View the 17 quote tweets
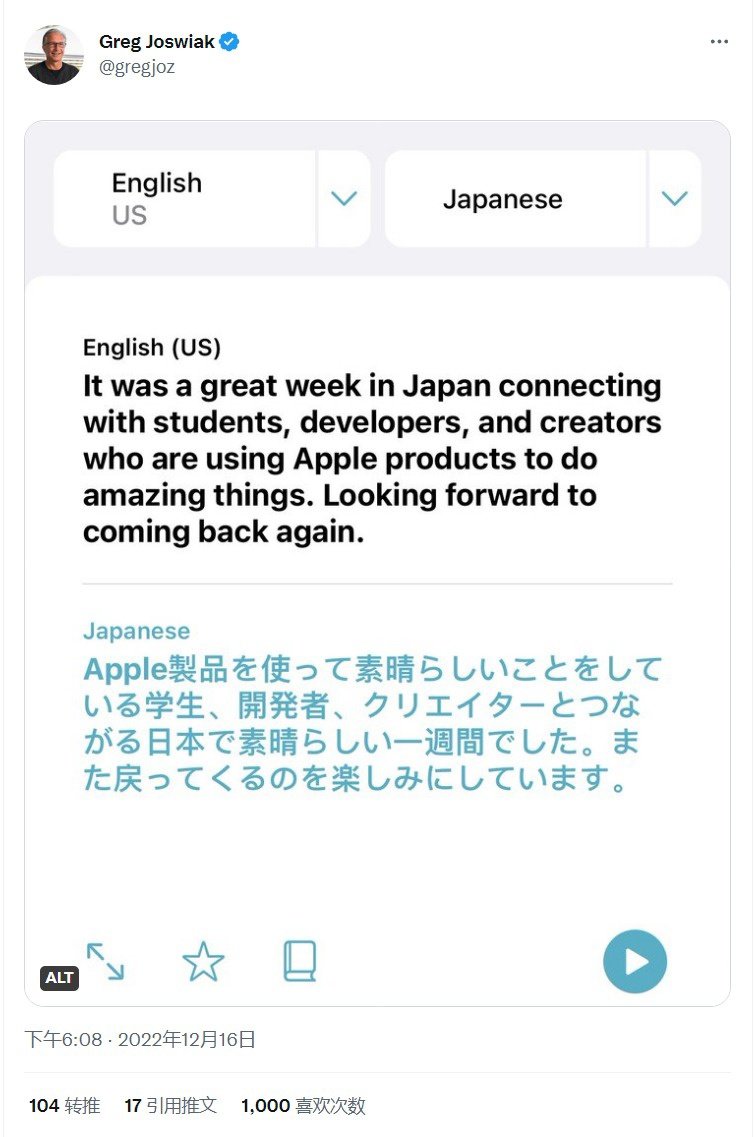Screen dimensions: 754x1137 170,1106
